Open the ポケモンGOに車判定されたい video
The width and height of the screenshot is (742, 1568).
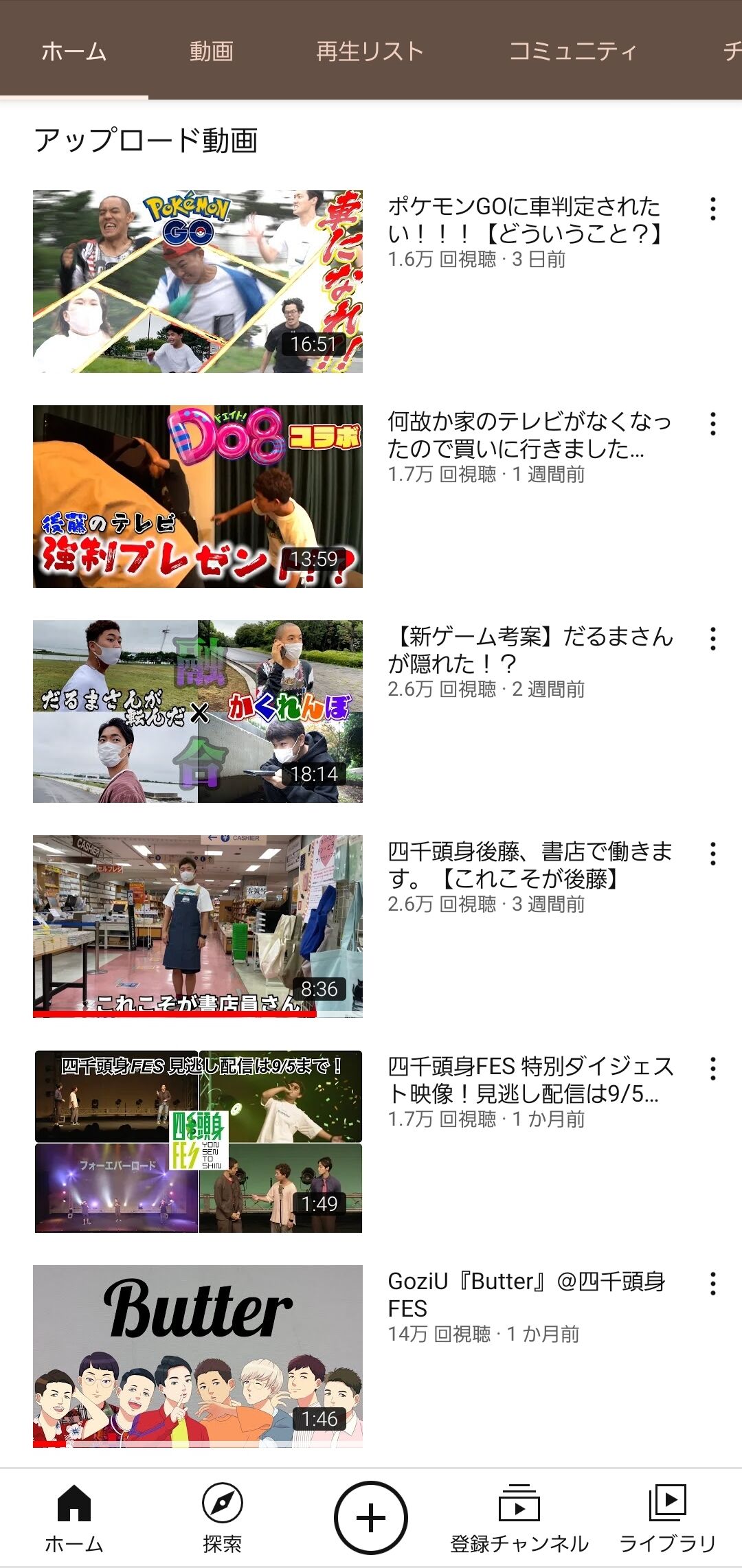point(197,282)
